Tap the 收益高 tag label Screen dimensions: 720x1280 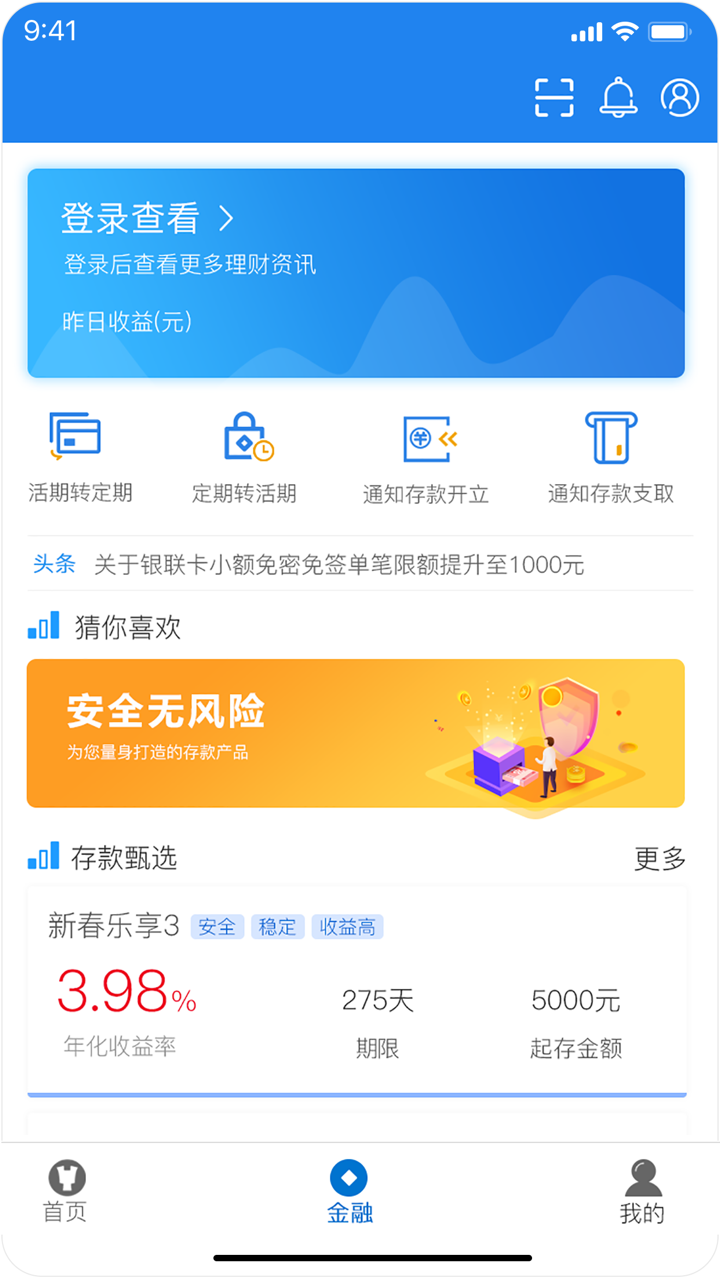click(349, 927)
